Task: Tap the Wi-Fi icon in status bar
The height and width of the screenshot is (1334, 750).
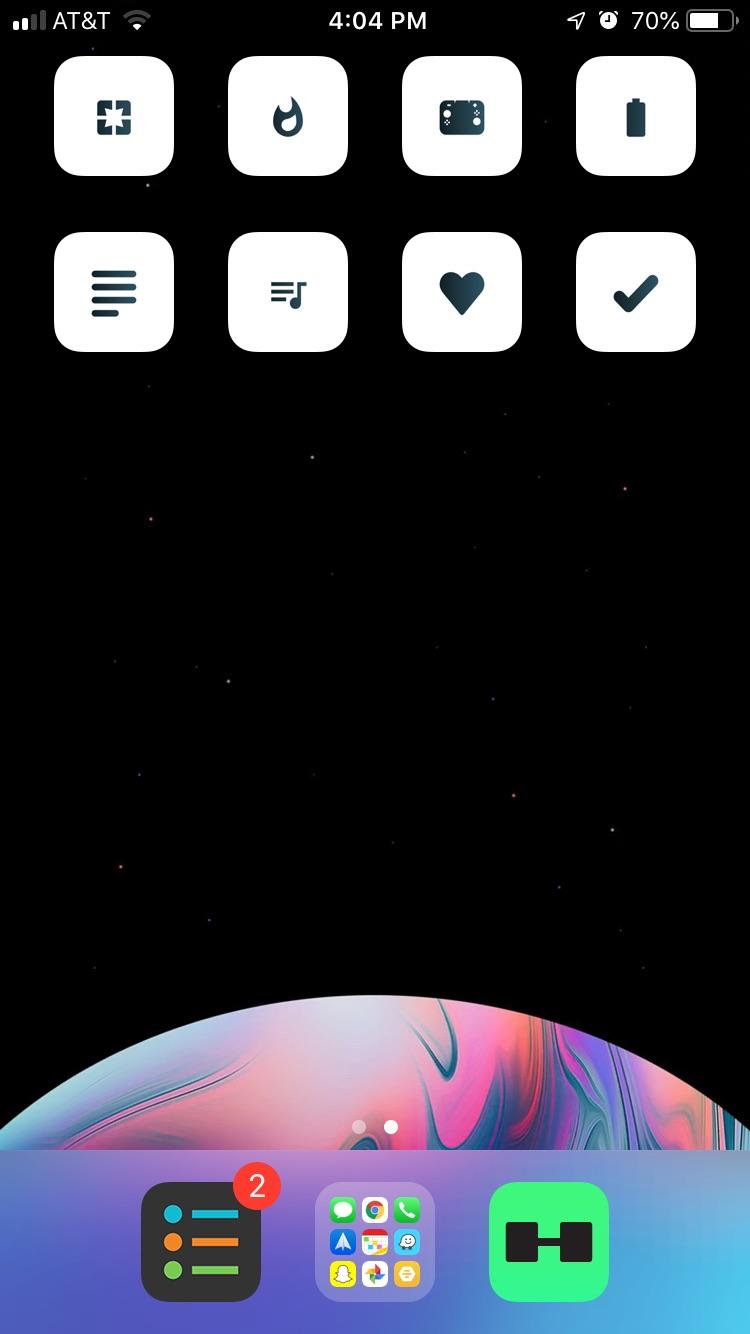Action: [138, 18]
